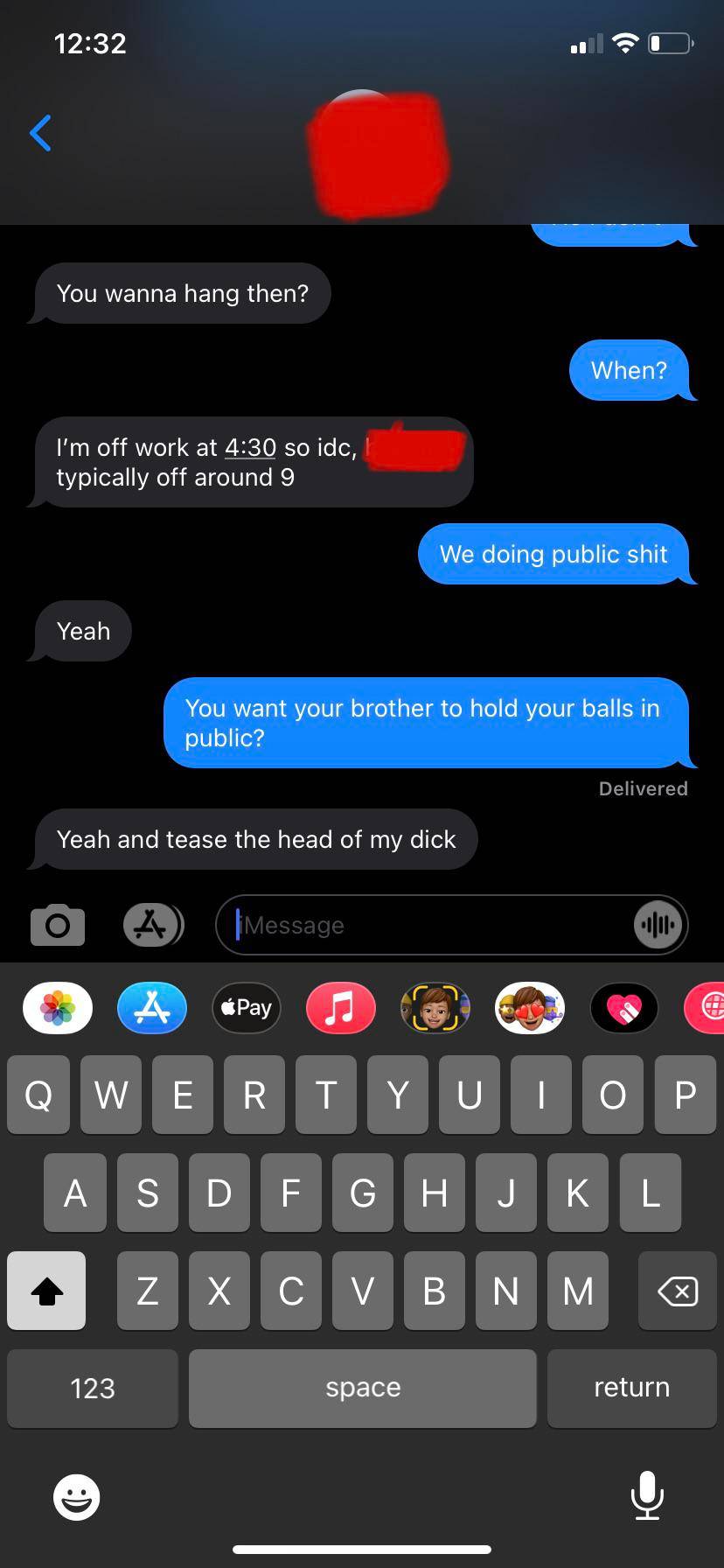Focus the iMessage text field
This screenshot has height=1568, width=724.
click(x=428, y=925)
